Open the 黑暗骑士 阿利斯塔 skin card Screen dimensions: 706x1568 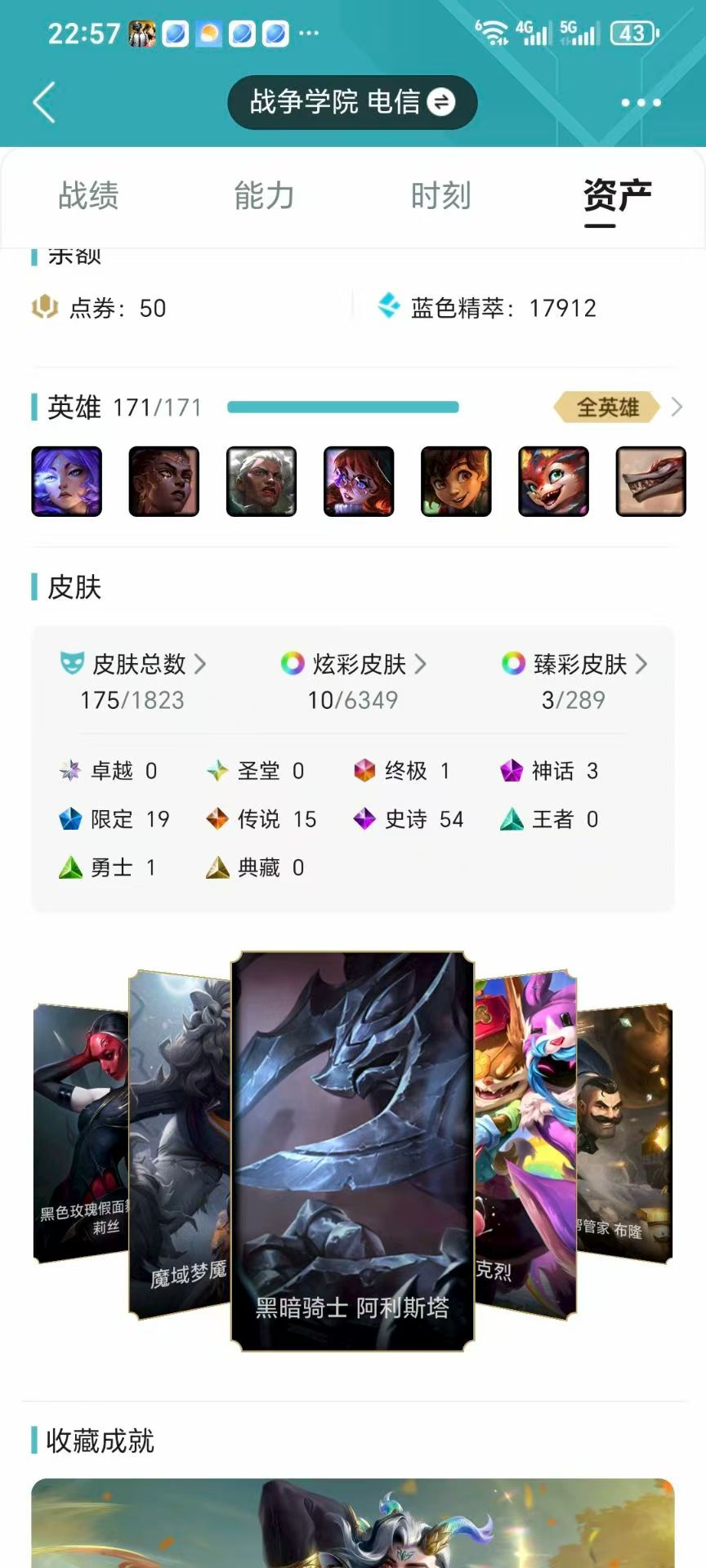pos(352,1150)
